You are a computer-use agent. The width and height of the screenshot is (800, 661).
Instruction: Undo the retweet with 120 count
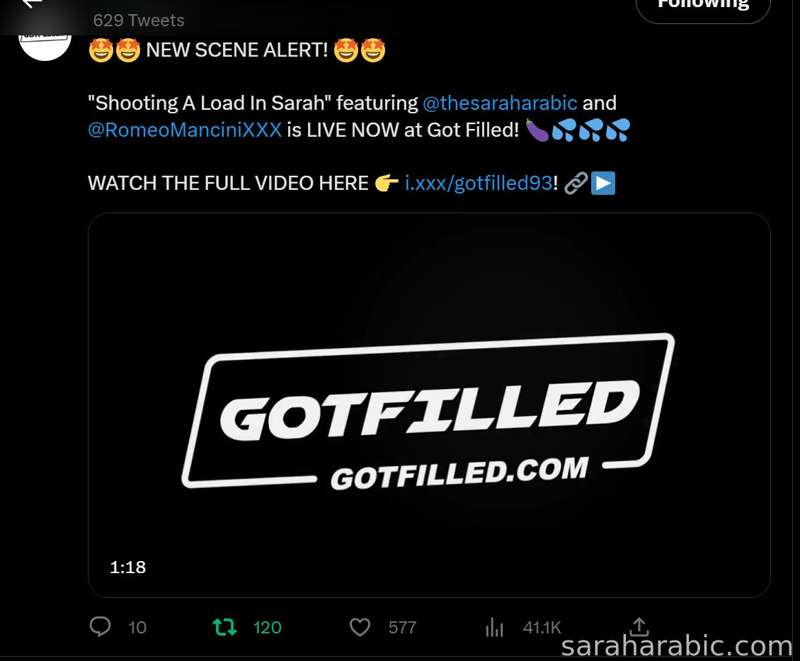pyautogui.click(x=226, y=627)
